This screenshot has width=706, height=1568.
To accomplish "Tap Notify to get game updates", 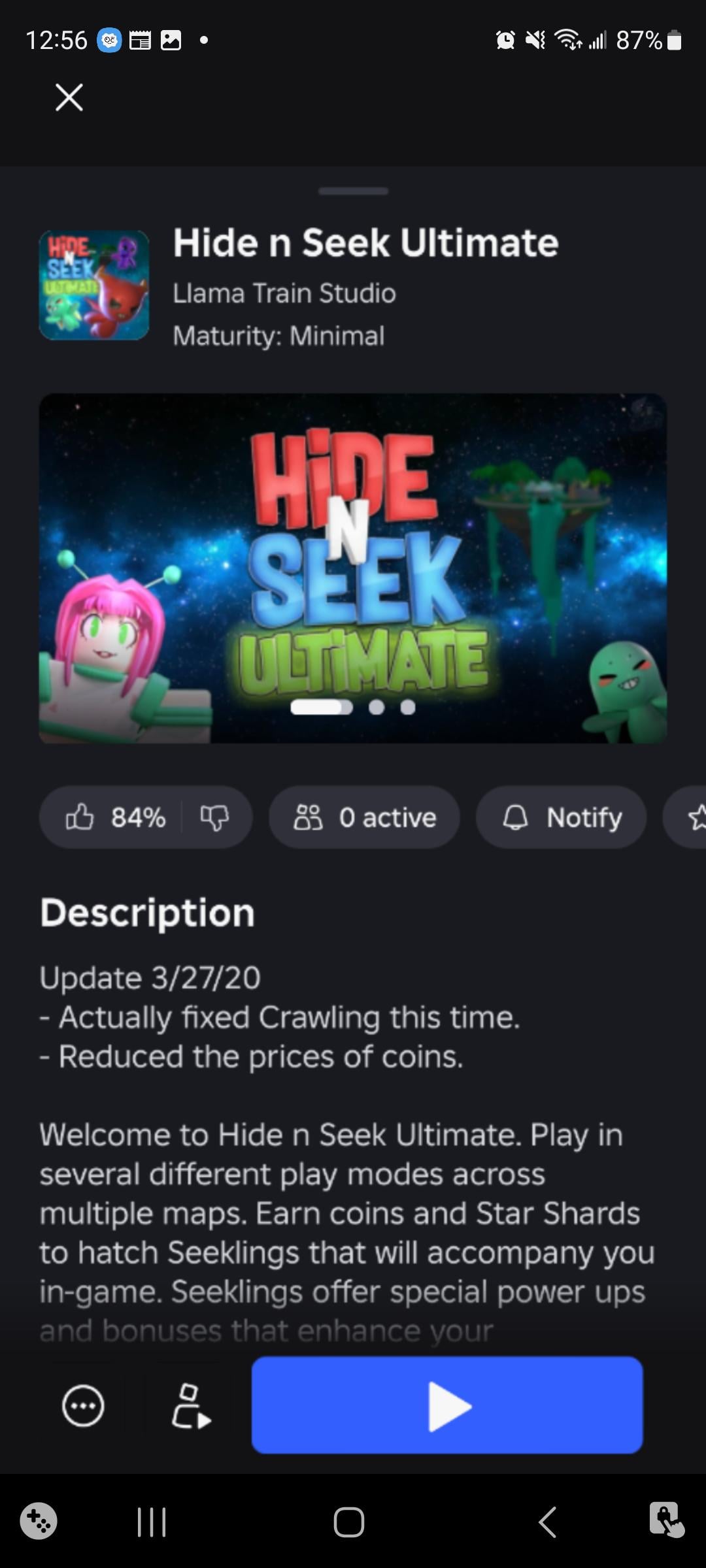I will click(x=561, y=817).
